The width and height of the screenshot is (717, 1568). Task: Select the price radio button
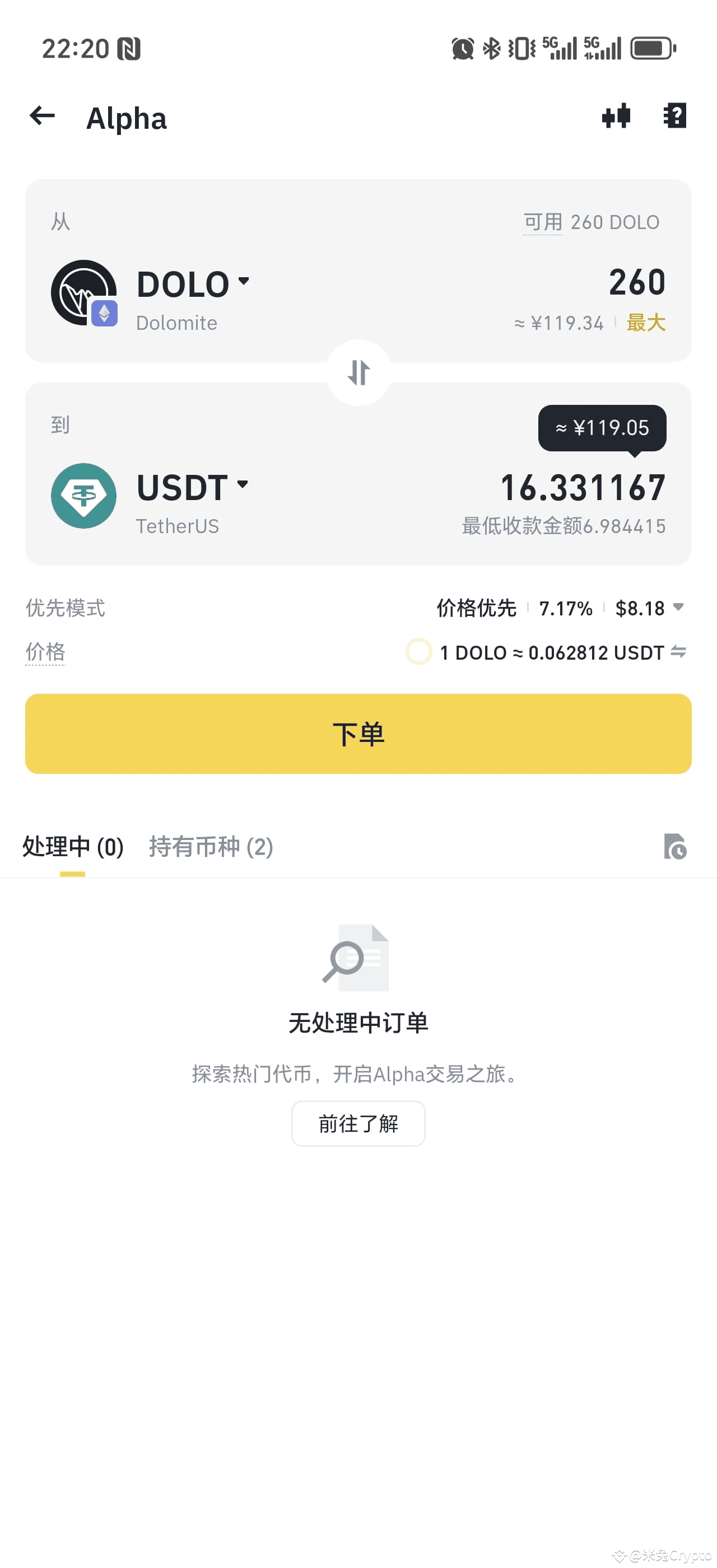click(419, 652)
